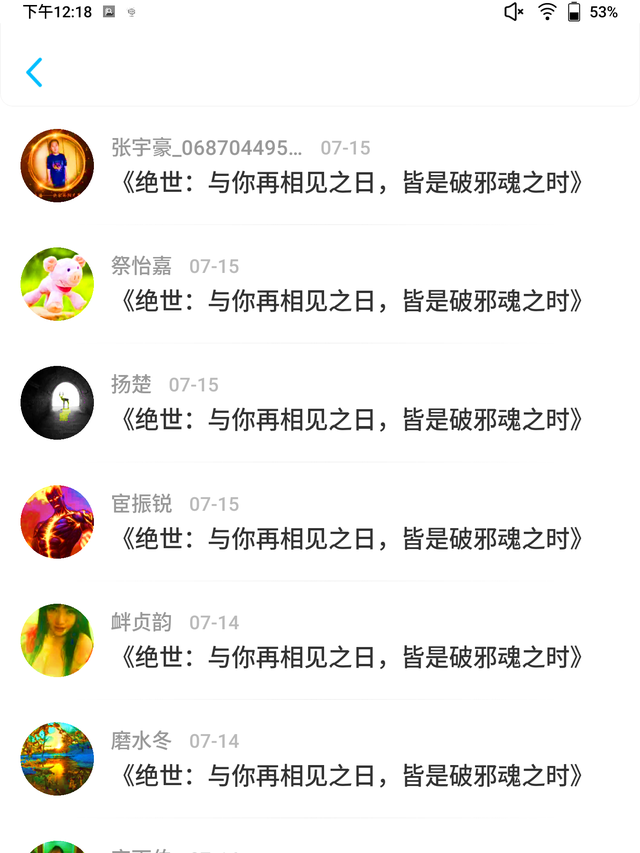
Task: View 磨水冬's avatar profile
Action: (x=57, y=759)
